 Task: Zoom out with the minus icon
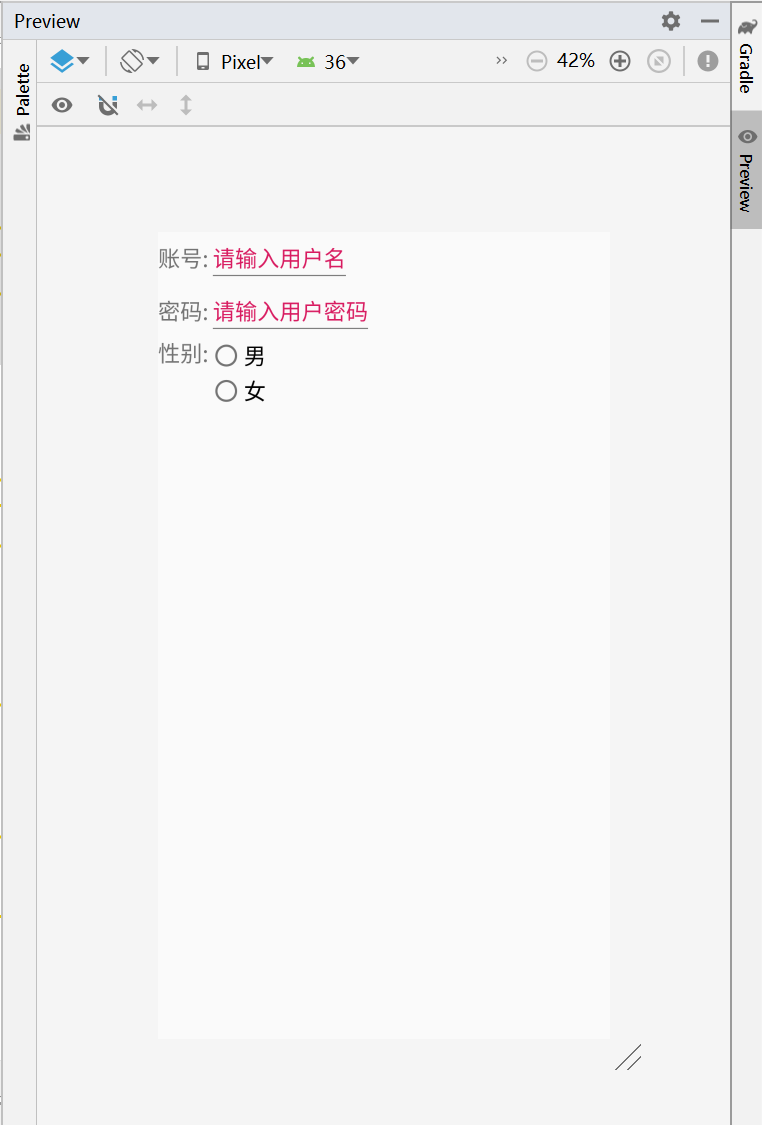point(537,61)
